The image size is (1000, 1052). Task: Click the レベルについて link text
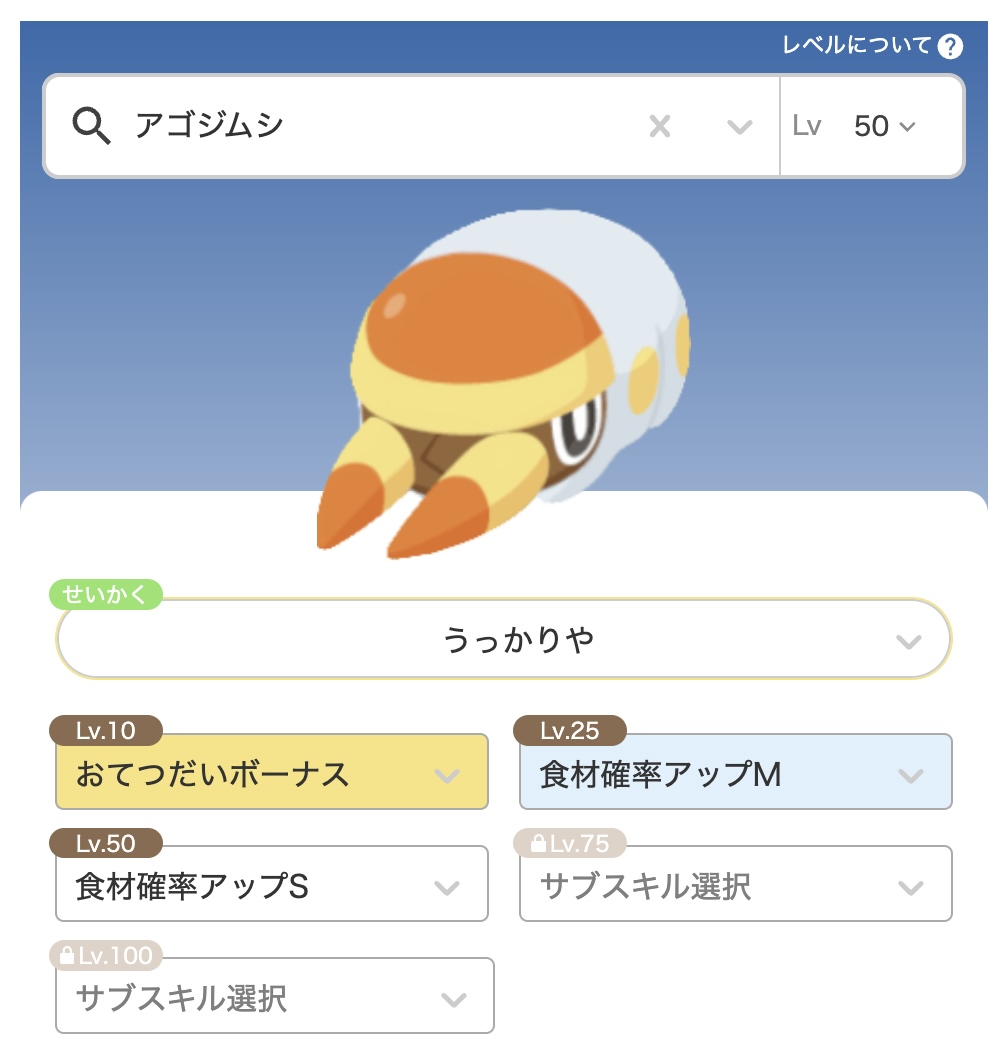tap(855, 46)
